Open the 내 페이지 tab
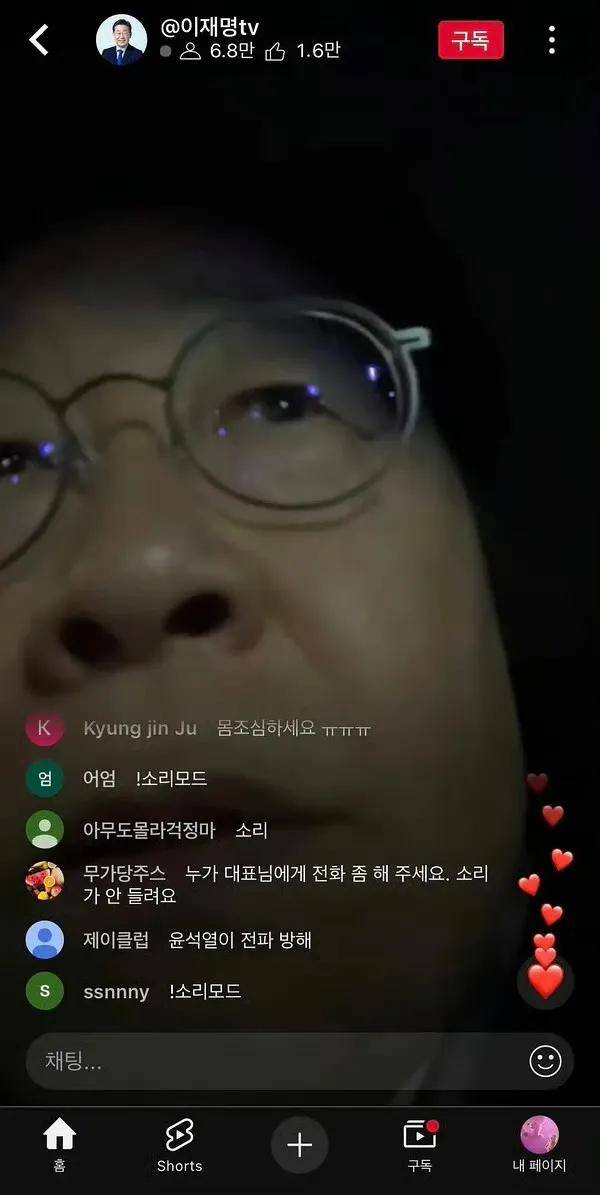Image resolution: width=600 pixels, height=1195 pixels. click(539, 1145)
